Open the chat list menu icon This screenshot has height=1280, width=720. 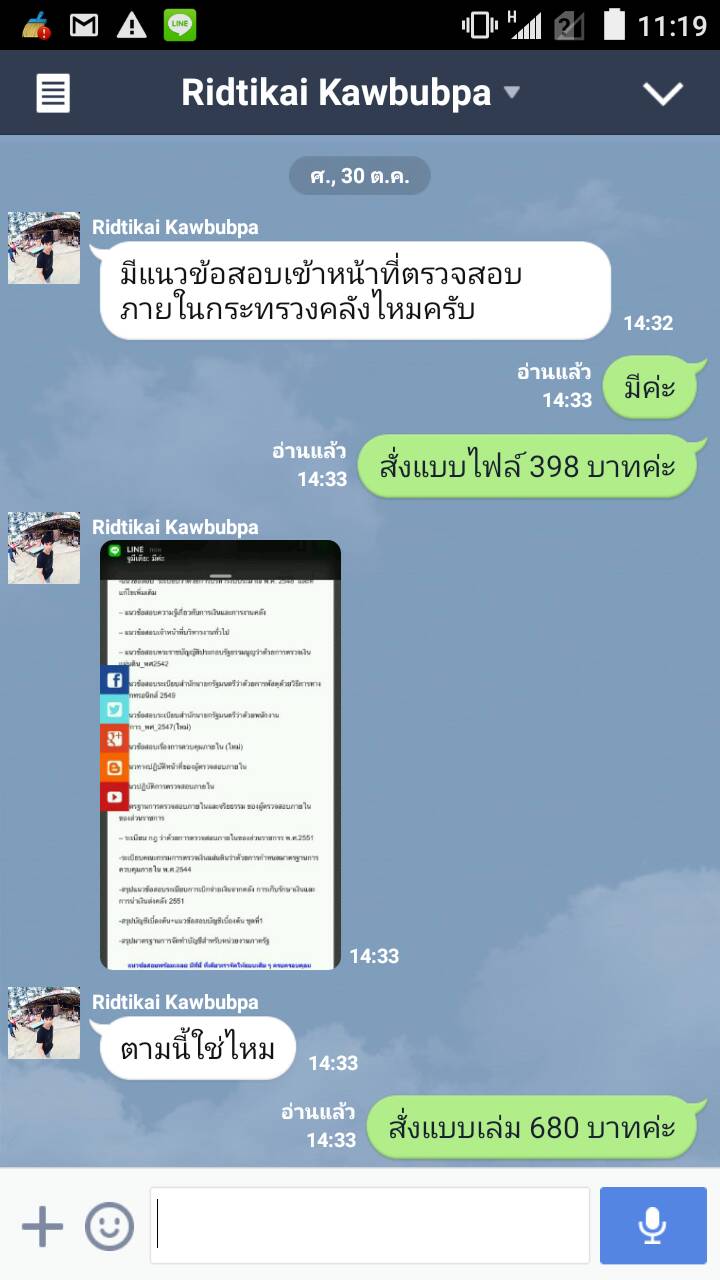click(53, 94)
